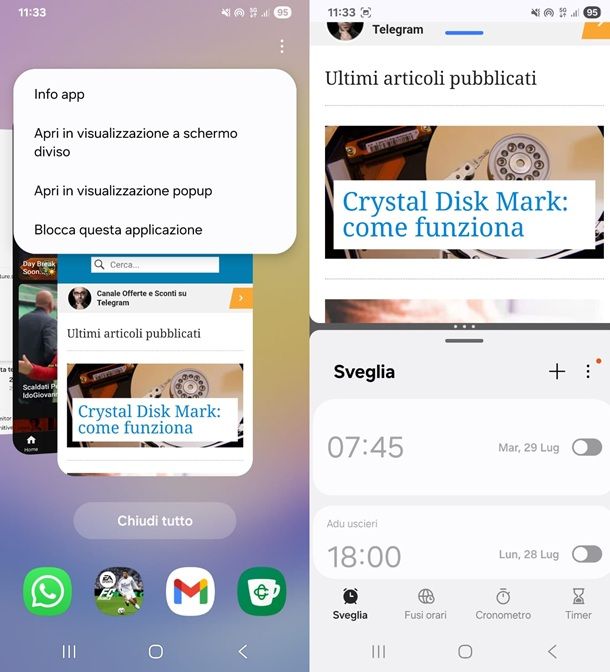
Task: Select Blocca questa applicazione
Action: click(x=118, y=229)
